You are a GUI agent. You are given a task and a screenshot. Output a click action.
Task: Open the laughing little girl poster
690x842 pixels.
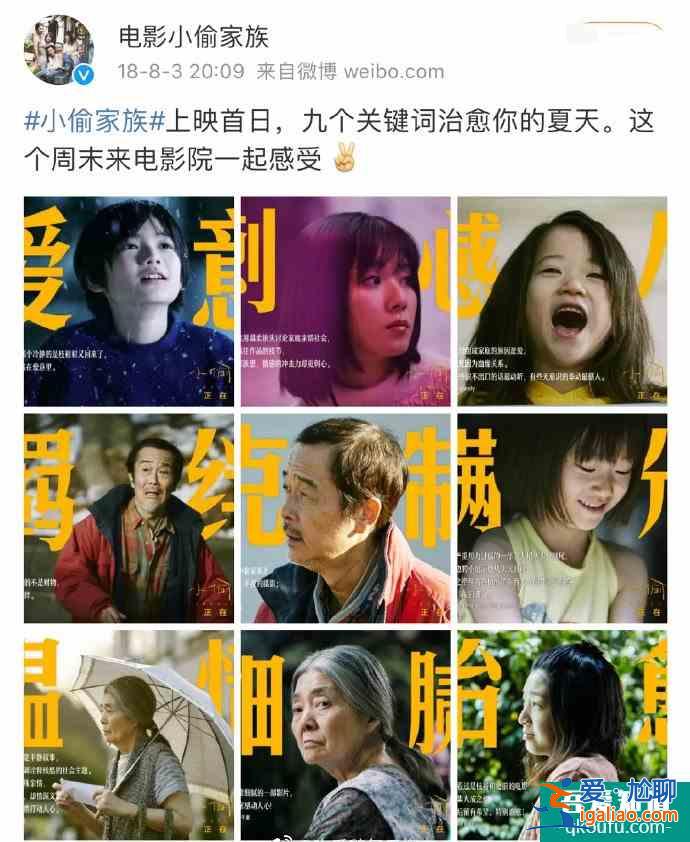point(561,301)
